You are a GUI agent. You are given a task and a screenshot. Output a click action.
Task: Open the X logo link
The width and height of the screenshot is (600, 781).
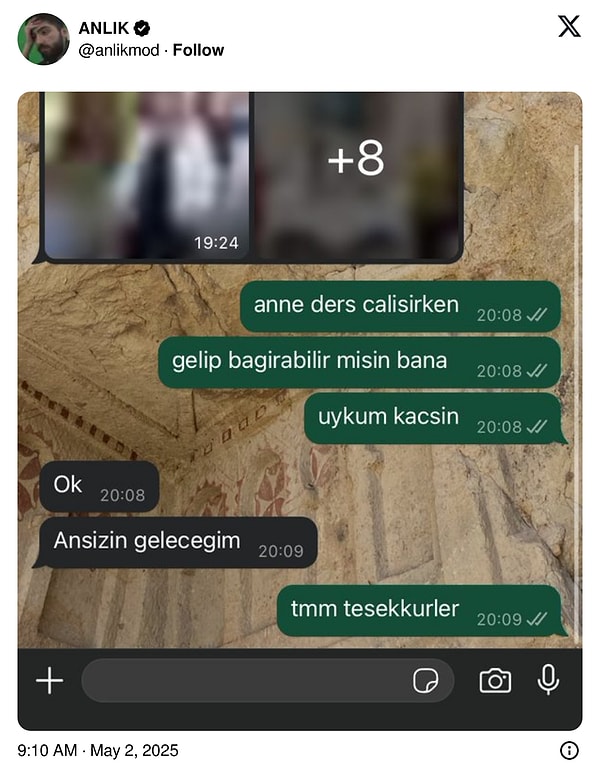[x=568, y=27]
